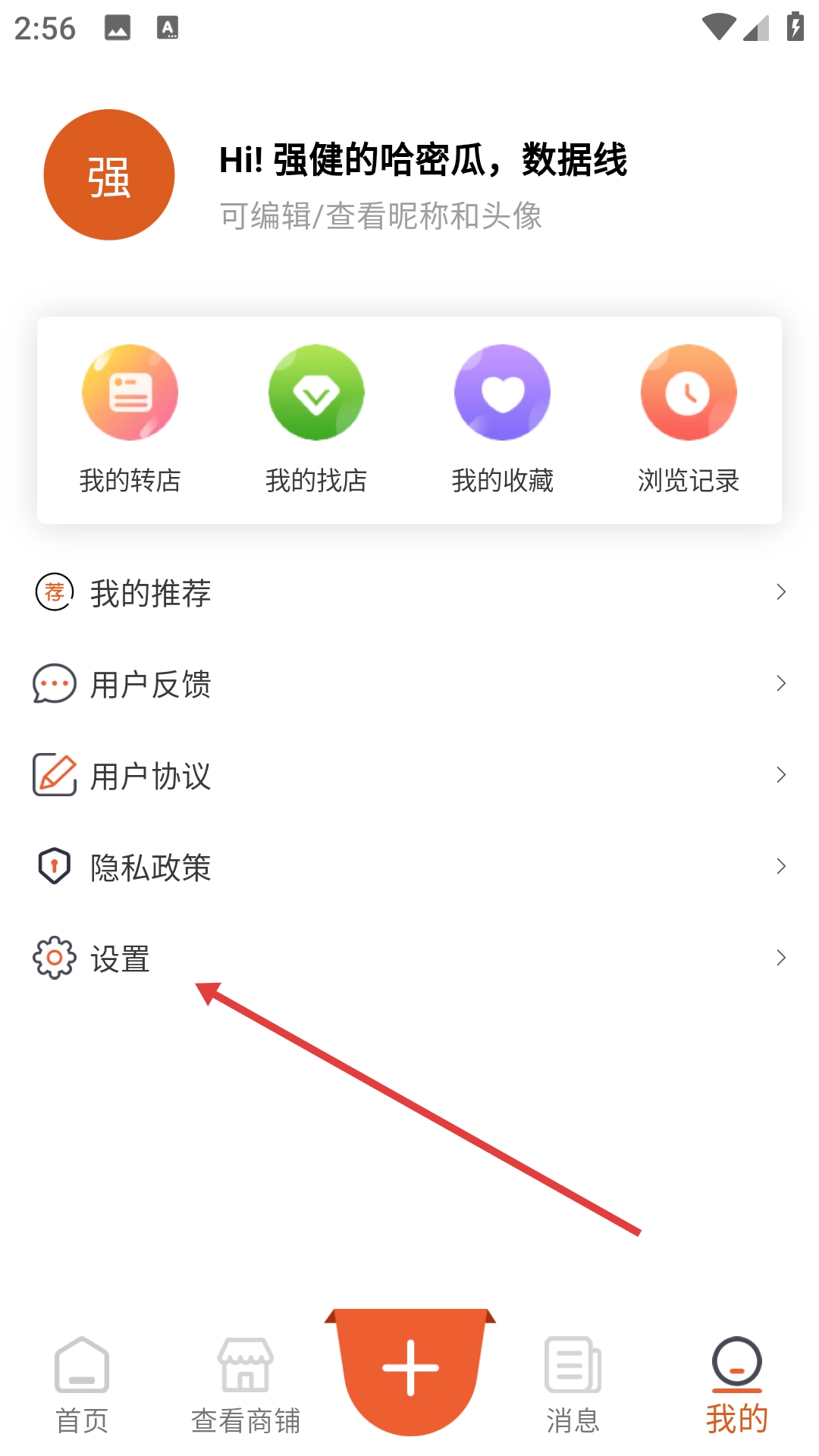The image size is (819, 1456).
Task: Select the 我的 tab
Action: pos(736,1385)
